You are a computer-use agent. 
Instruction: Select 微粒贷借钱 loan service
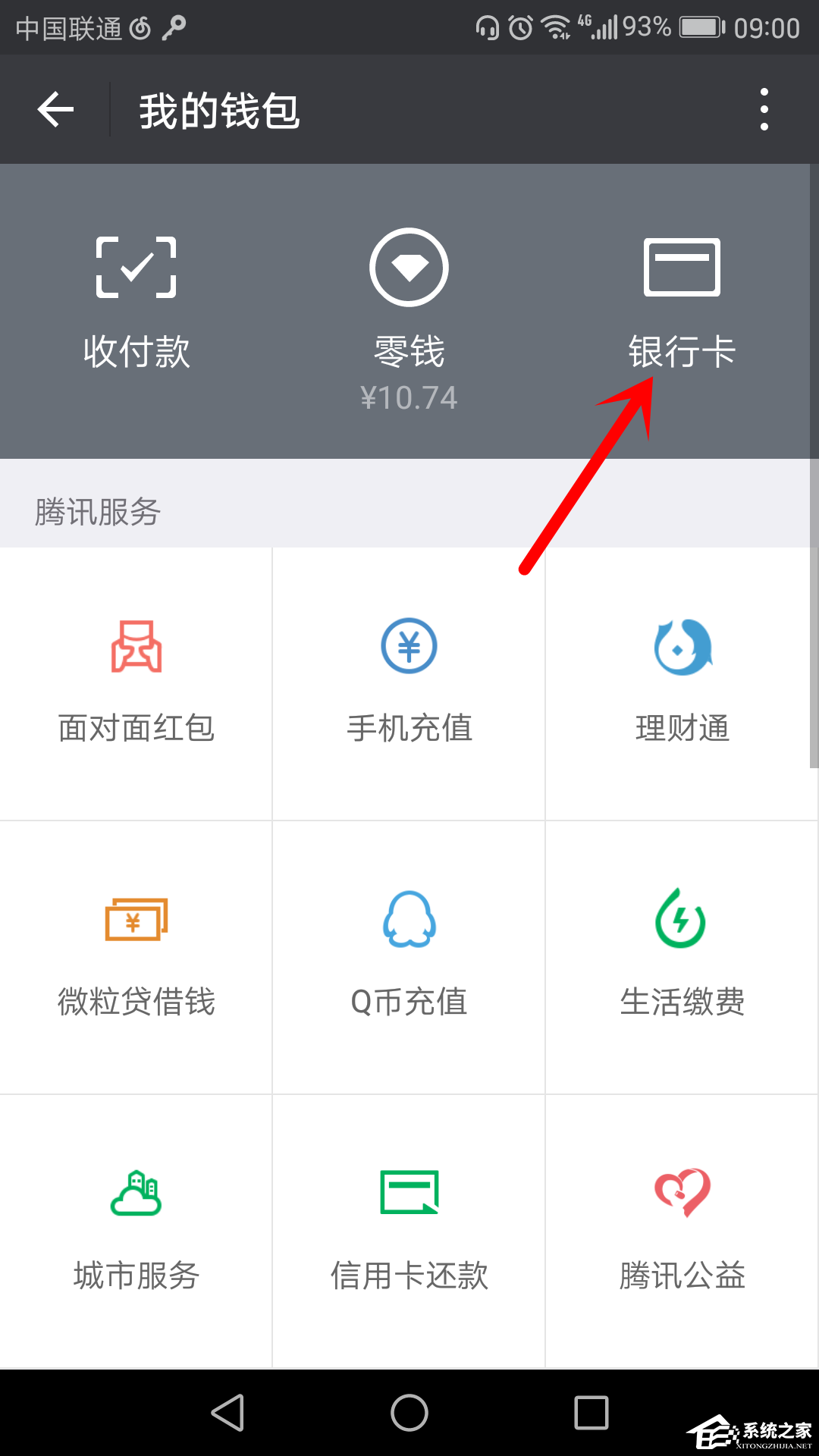136,955
